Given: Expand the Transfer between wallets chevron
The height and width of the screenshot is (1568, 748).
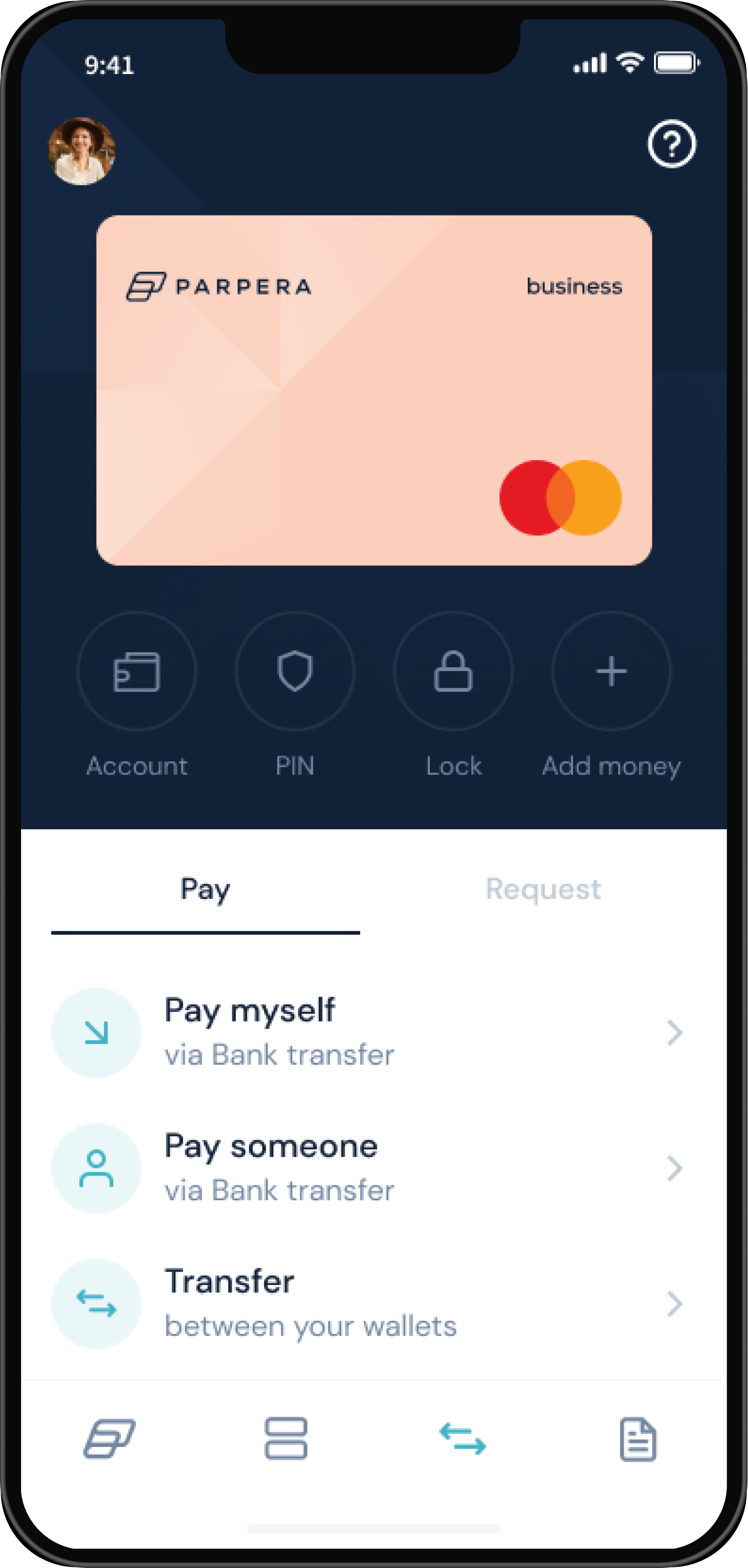Looking at the screenshot, I should 675,1302.
